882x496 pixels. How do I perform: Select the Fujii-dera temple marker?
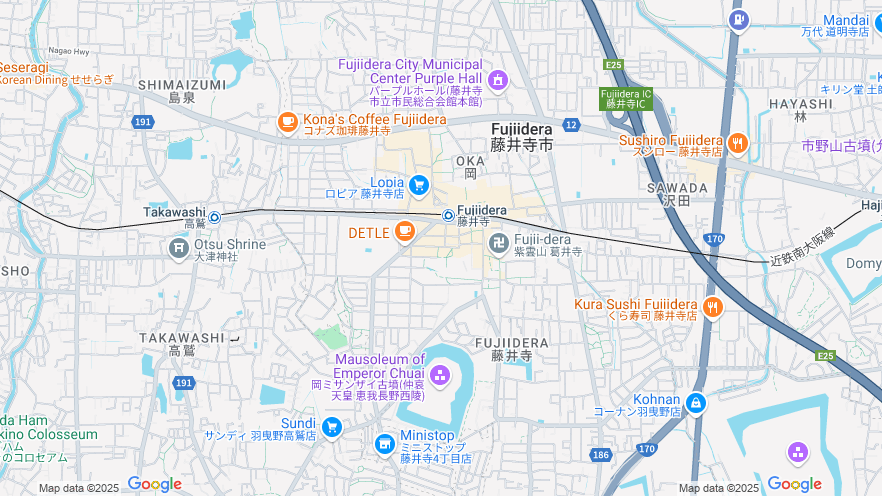click(498, 243)
